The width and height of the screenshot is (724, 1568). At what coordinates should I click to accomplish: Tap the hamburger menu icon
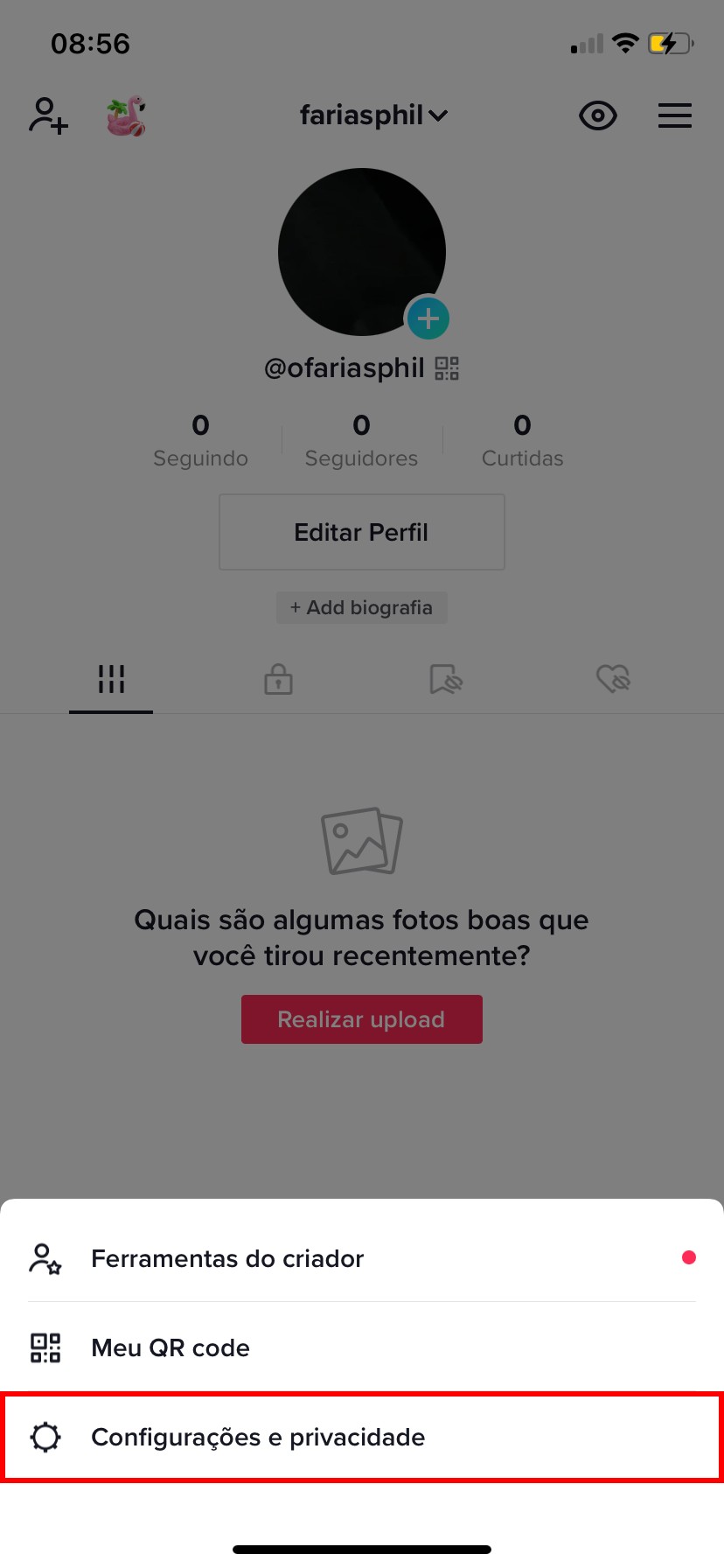[x=674, y=115]
